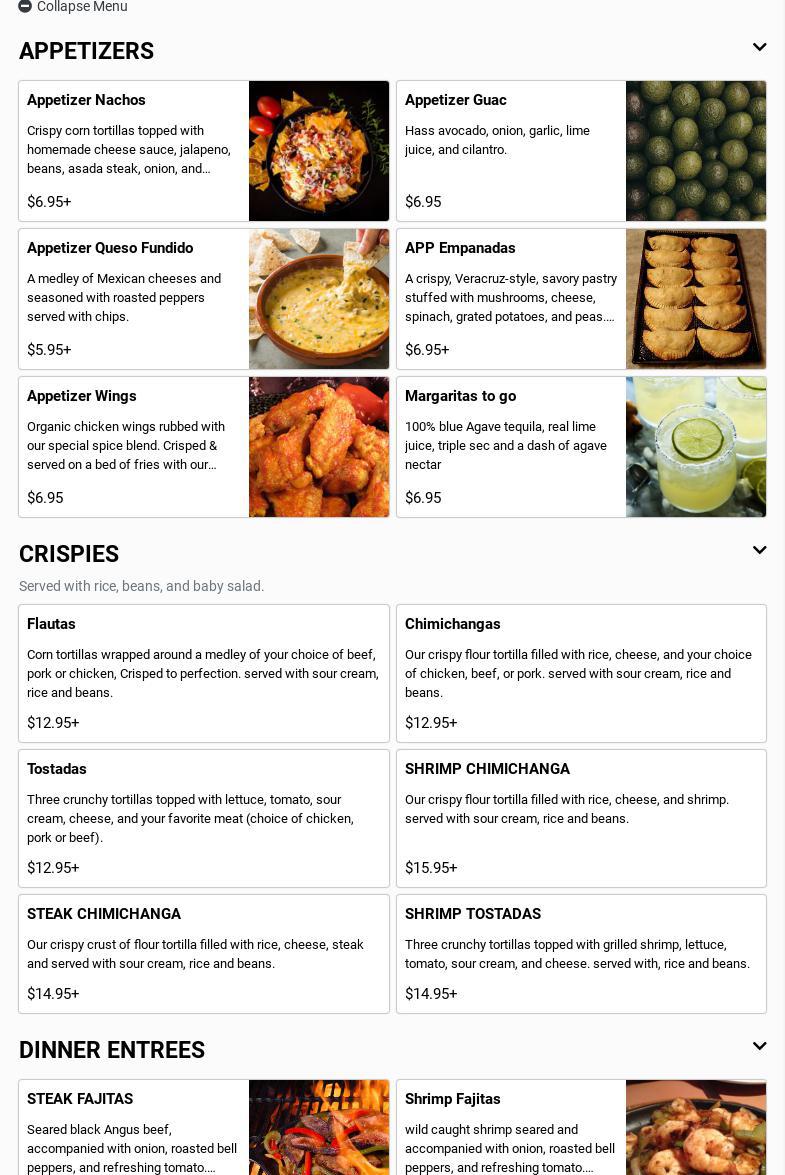The image size is (785, 1175).
Task: Open the Chimichangas item
Action: tap(581, 673)
